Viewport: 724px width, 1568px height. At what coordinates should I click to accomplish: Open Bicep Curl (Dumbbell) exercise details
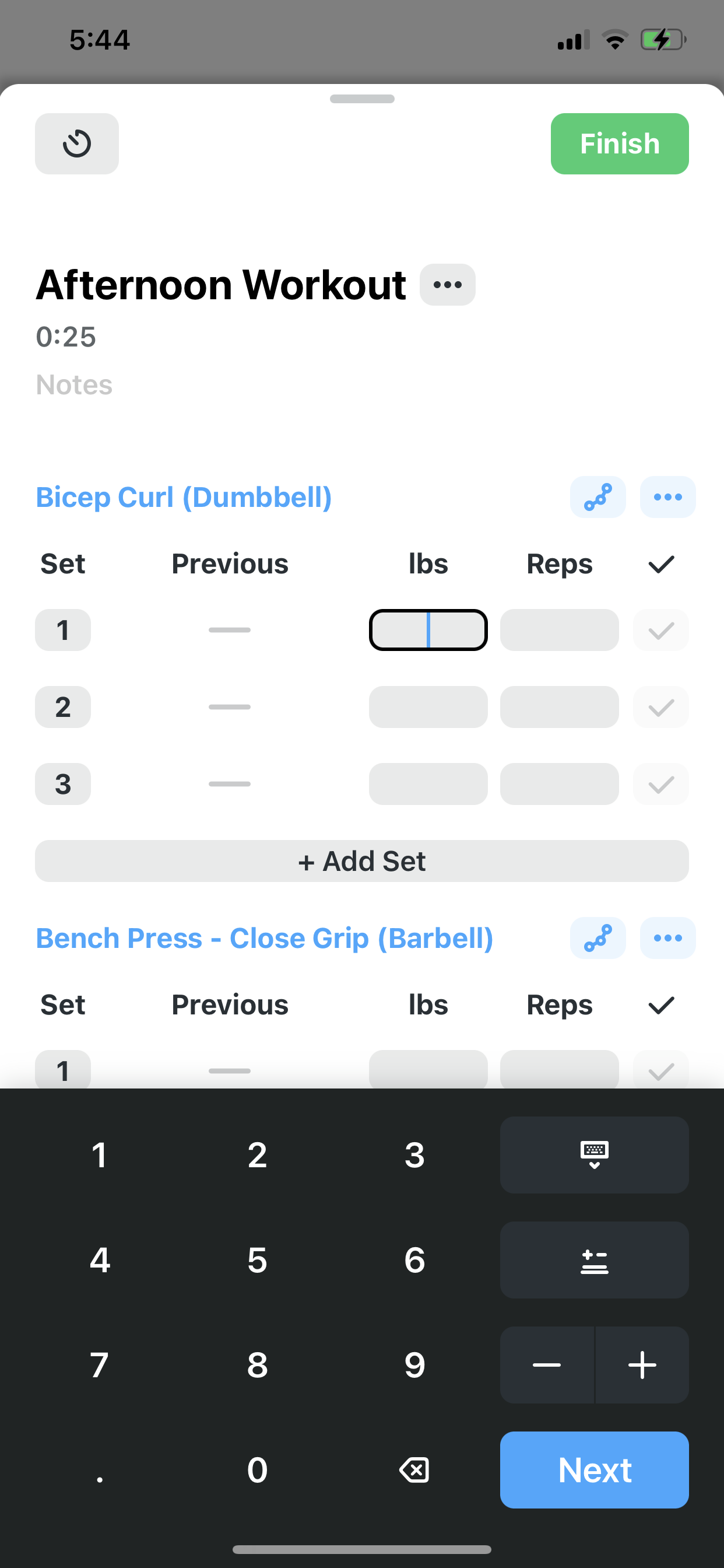tap(184, 496)
